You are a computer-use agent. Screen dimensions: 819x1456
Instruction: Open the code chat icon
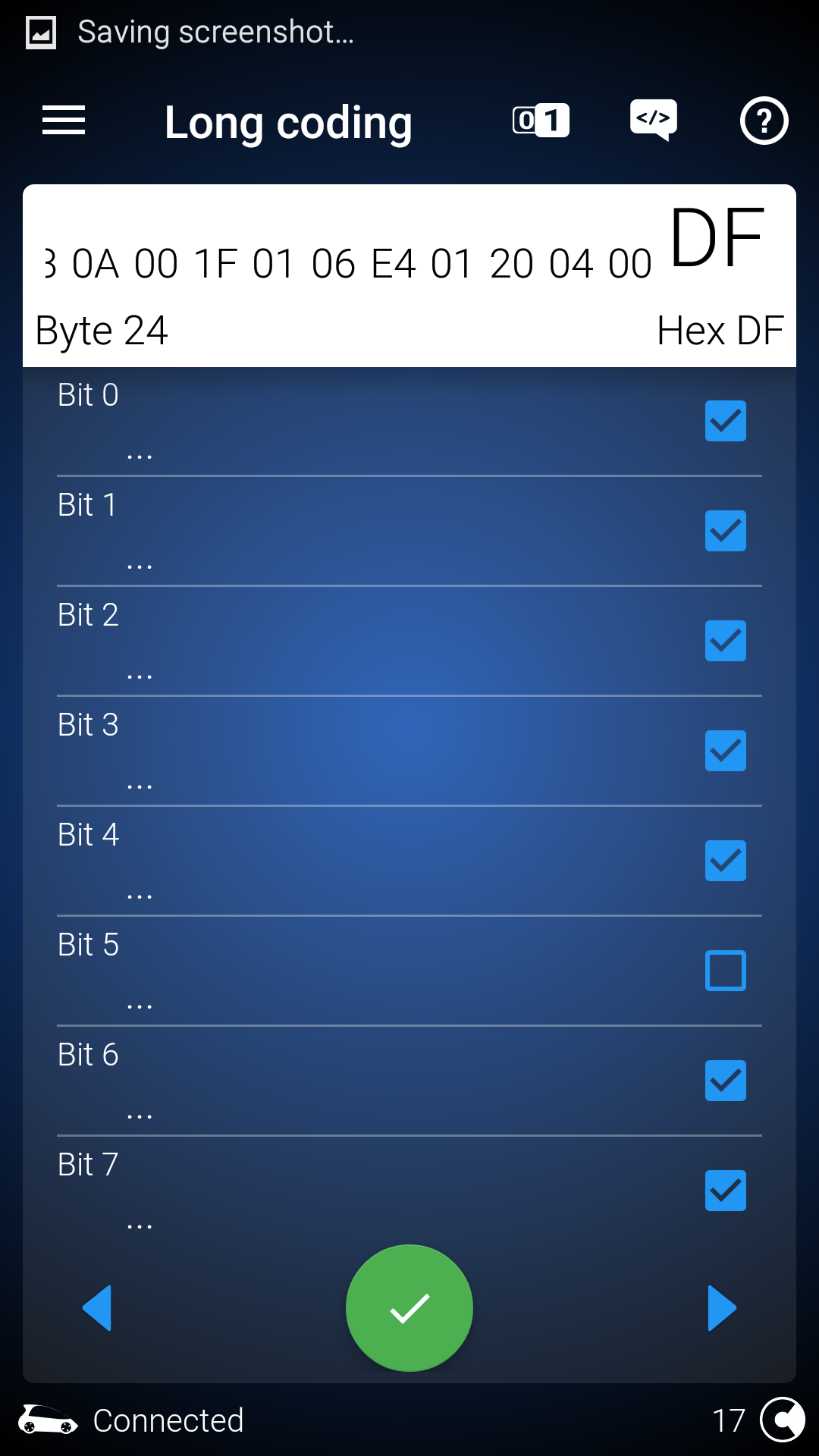[653, 121]
